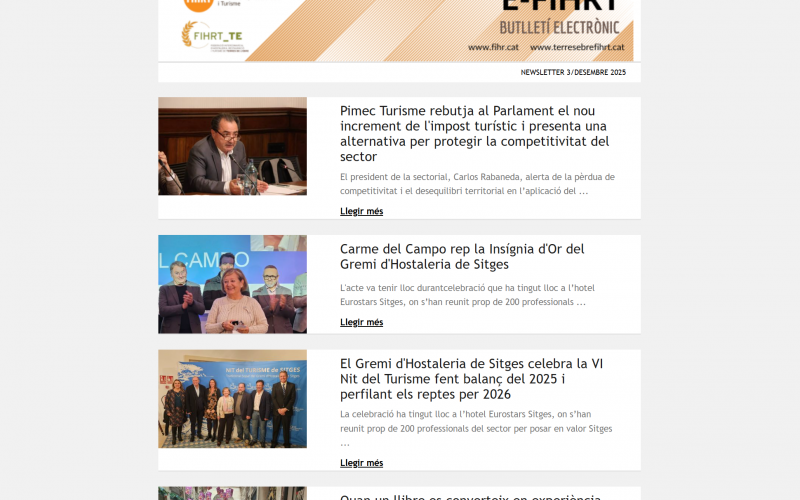The width and height of the screenshot is (800, 500).
Task: Visit www.terresebrefihrt.cat from the header
Action: pos(577,47)
